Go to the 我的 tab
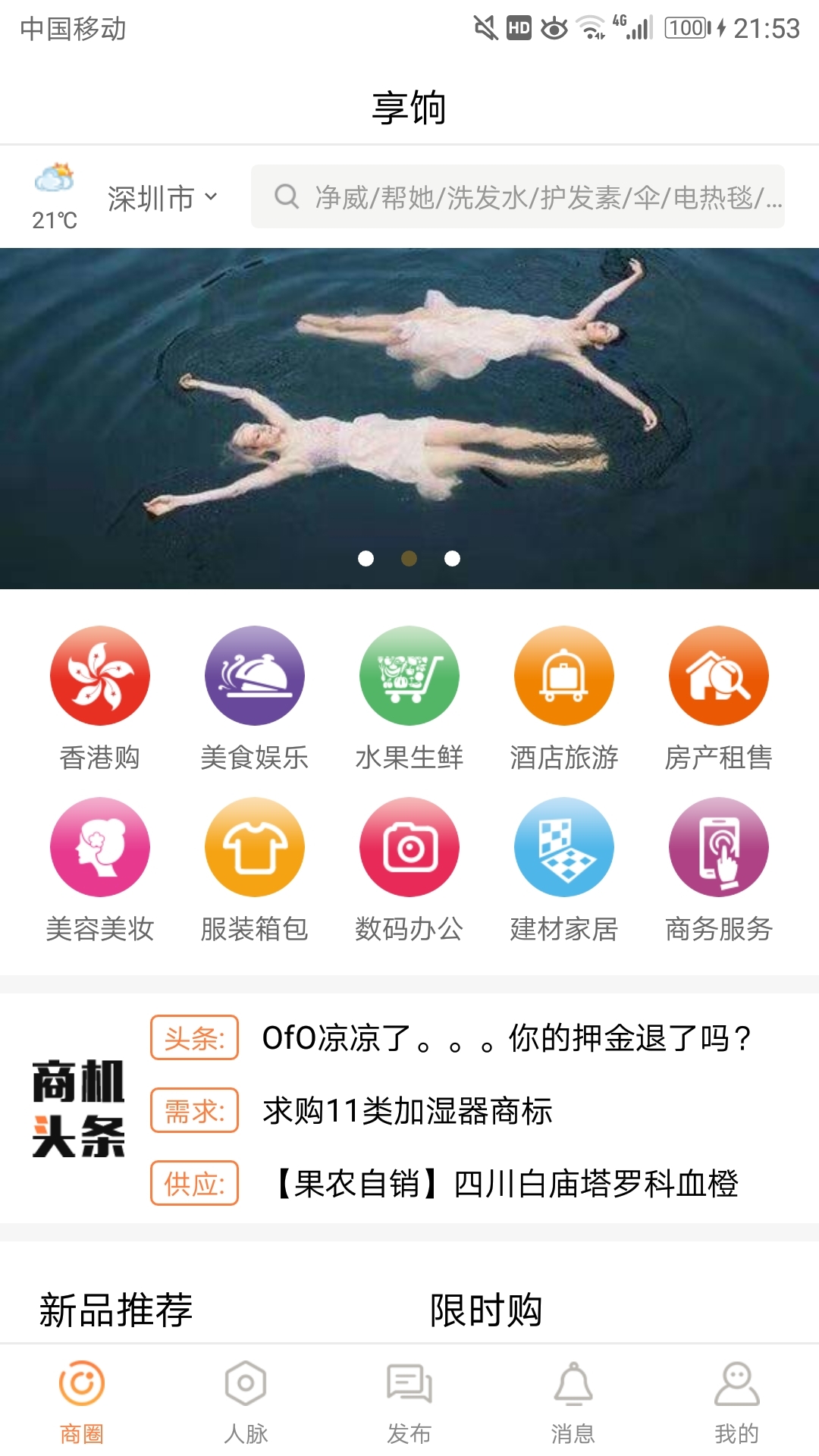819x1456 pixels. (736, 1401)
